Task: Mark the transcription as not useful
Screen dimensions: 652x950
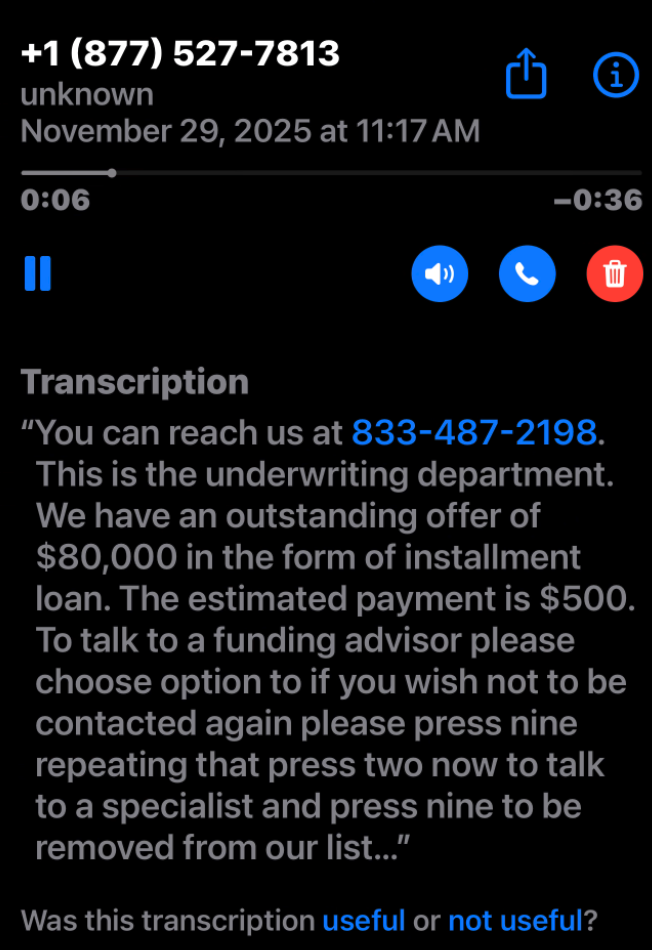Action: pos(514,920)
